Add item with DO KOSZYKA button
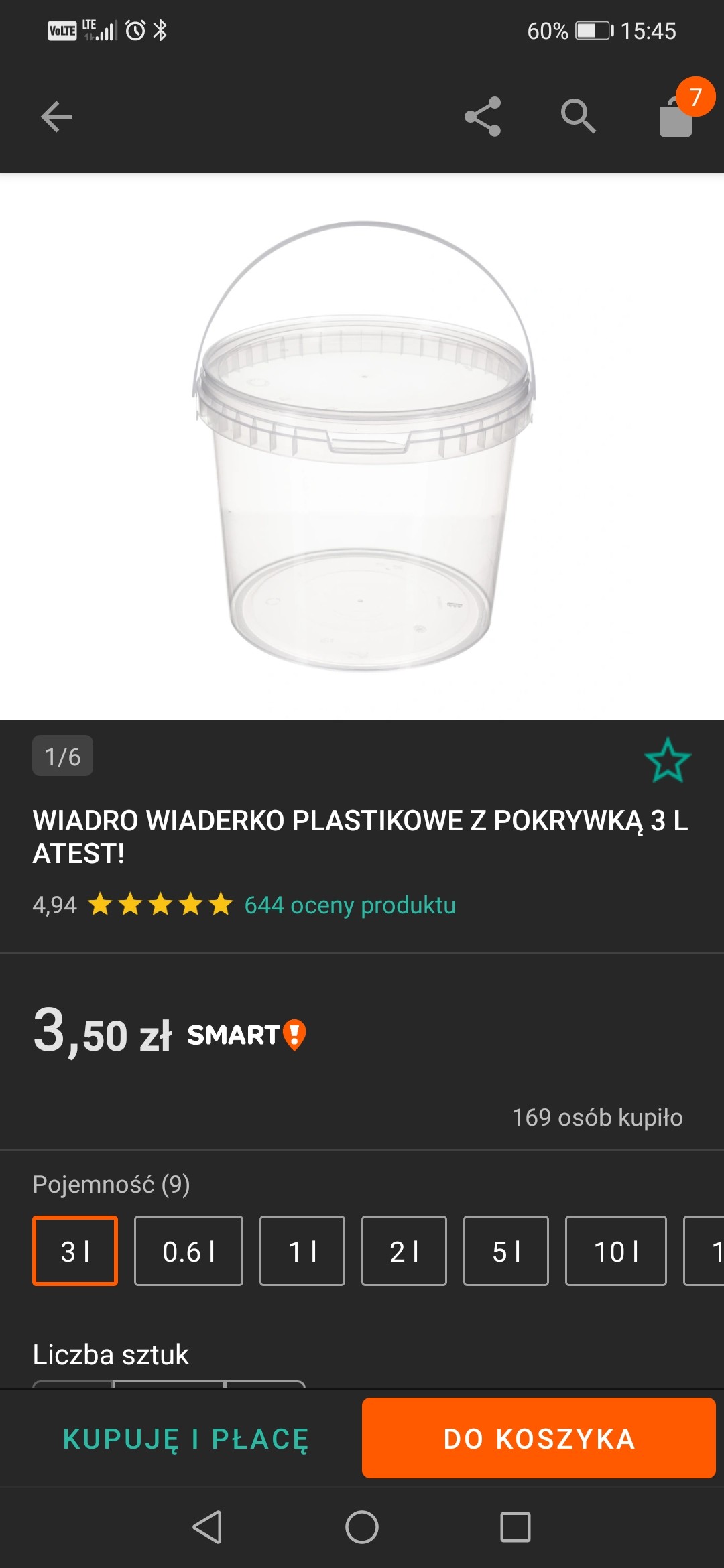The image size is (724, 1568). (539, 1438)
